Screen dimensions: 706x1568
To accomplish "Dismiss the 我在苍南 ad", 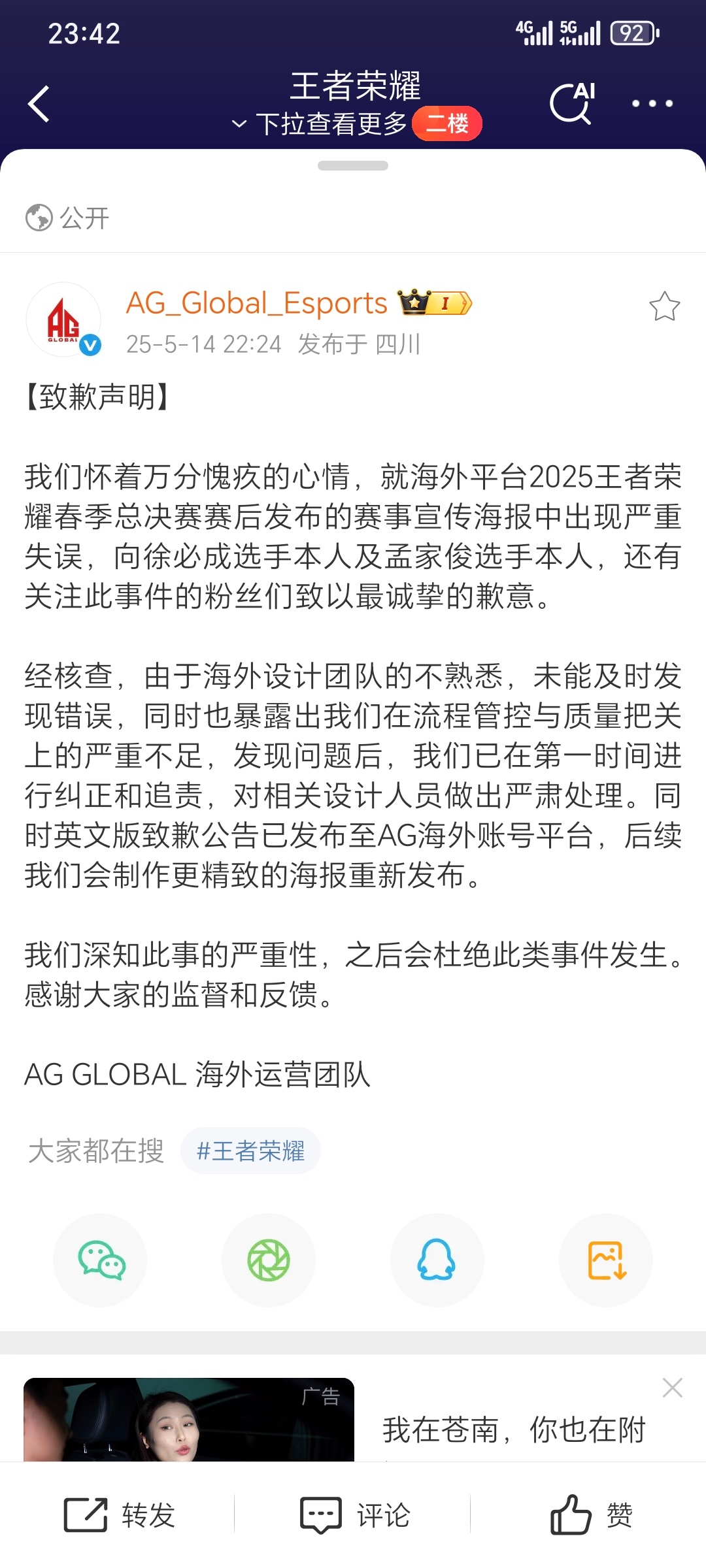I will click(672, 1388).
